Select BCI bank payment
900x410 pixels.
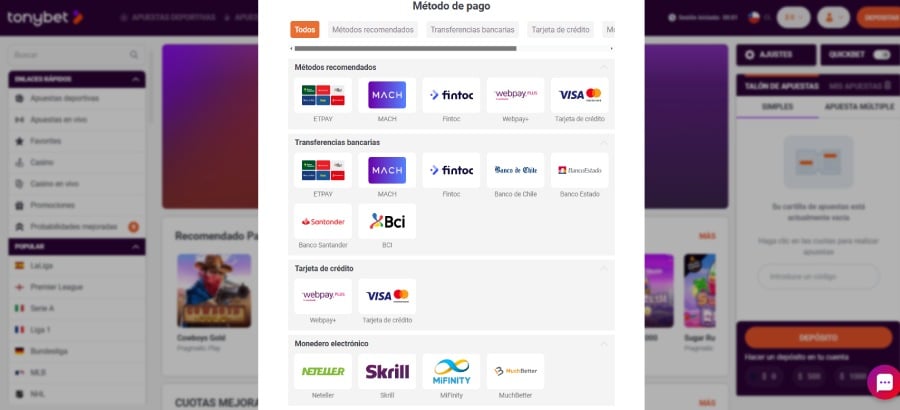387,221
